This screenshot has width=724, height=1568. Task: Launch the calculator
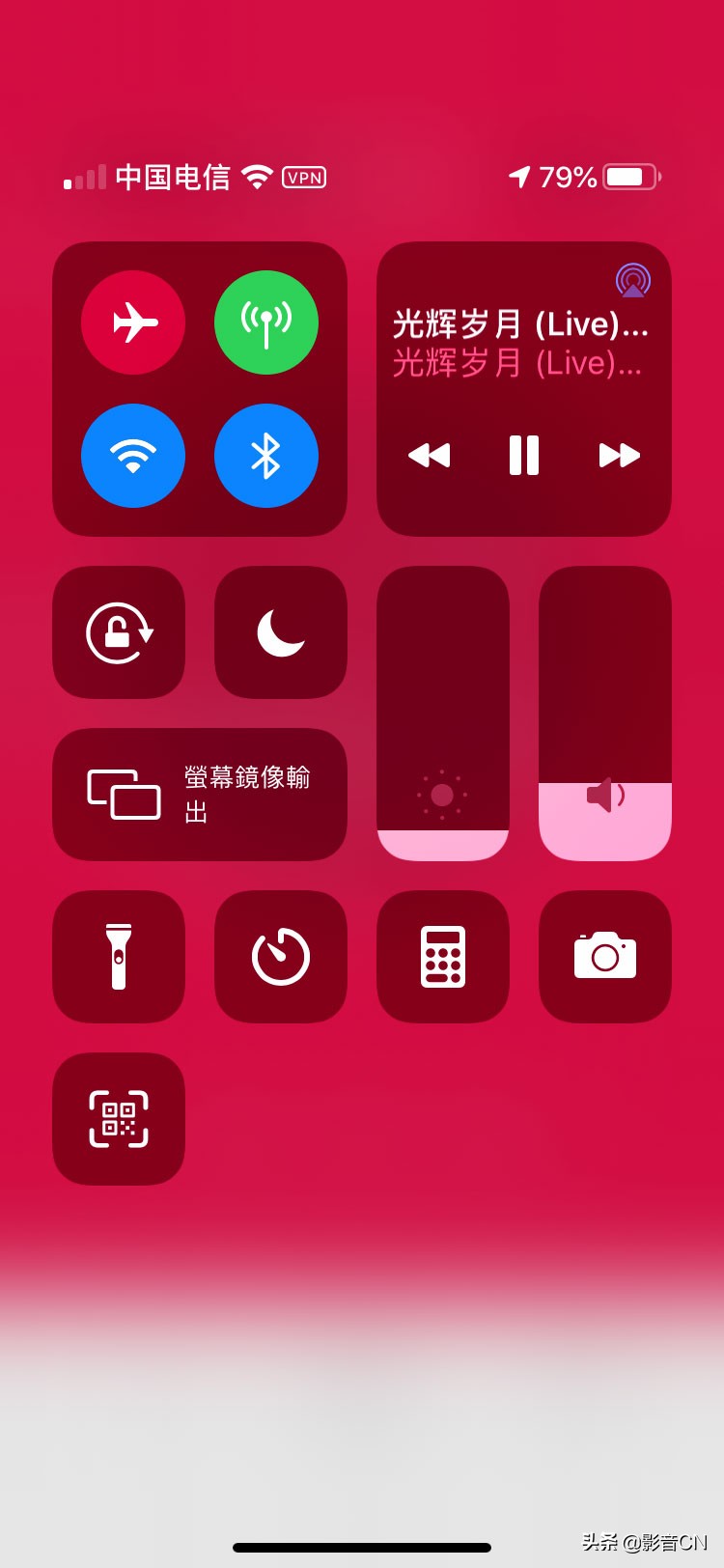443,957
